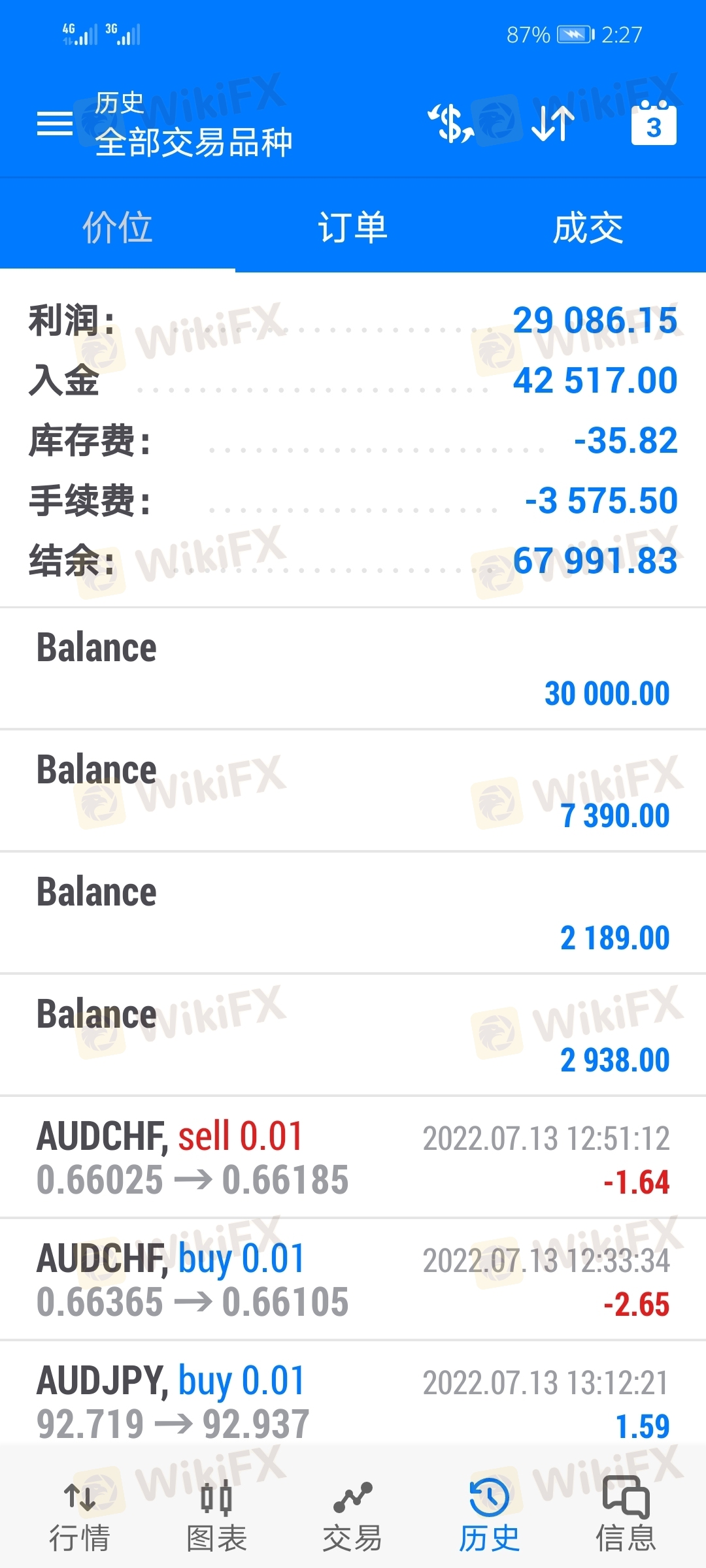706x1568 pixels.
Task: Switch to the 价位 tab
Action: 118,227
